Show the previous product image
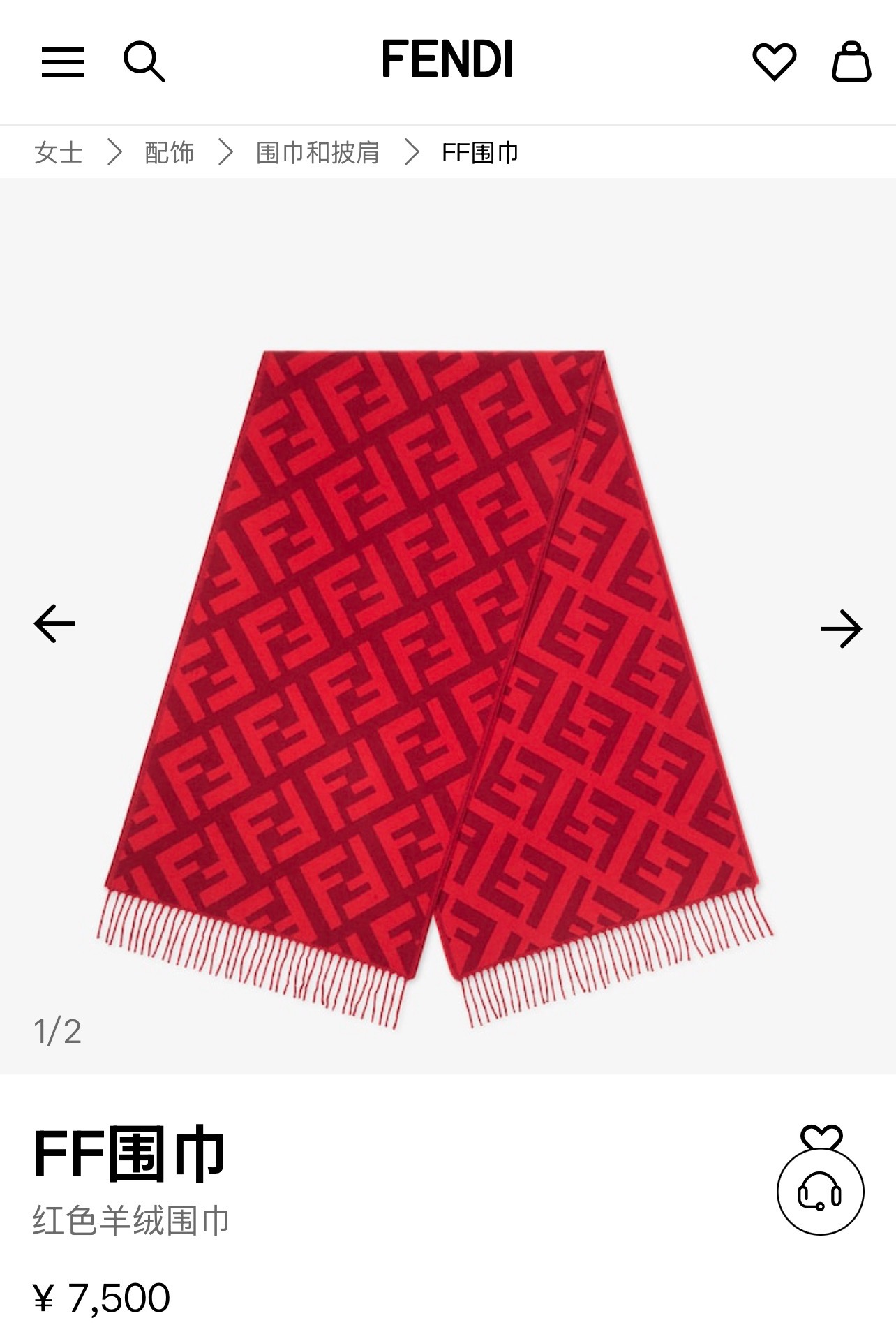 coord(54,623)
